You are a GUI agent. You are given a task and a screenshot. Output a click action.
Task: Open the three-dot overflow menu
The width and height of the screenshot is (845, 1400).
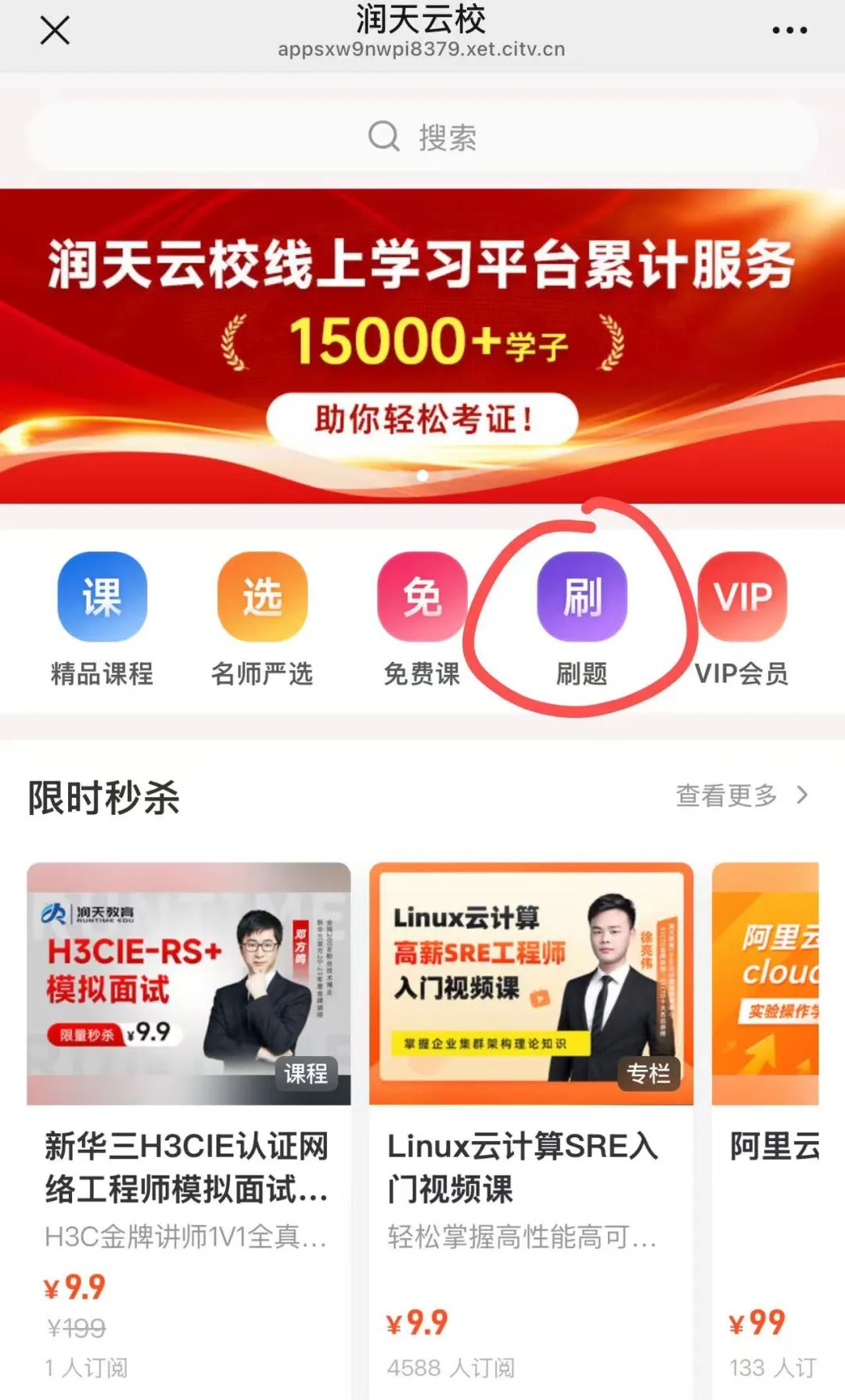(789, 31)
